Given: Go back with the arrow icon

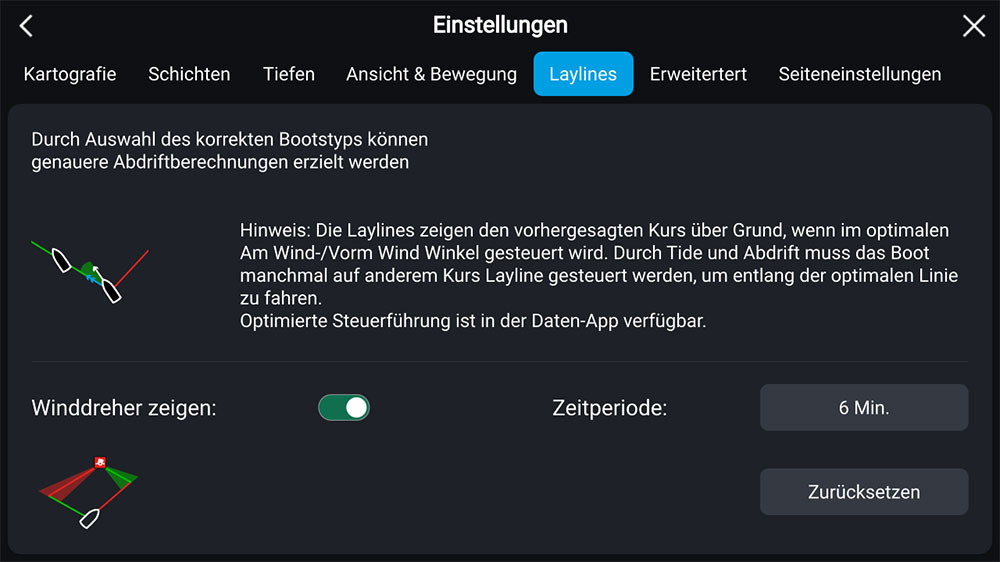Looking at the screenshot, I should [x=27, y=26].
